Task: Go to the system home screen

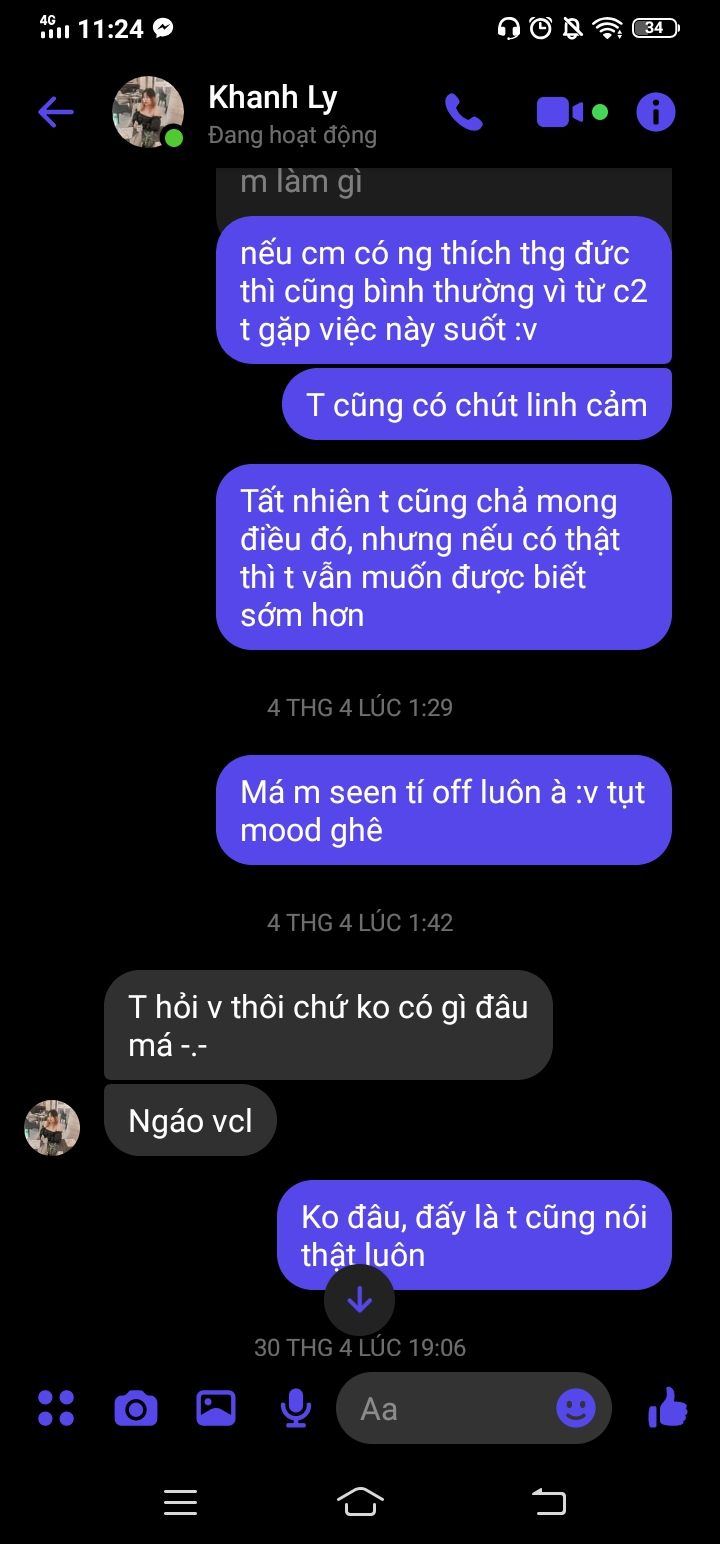Action: (360, 1501)
